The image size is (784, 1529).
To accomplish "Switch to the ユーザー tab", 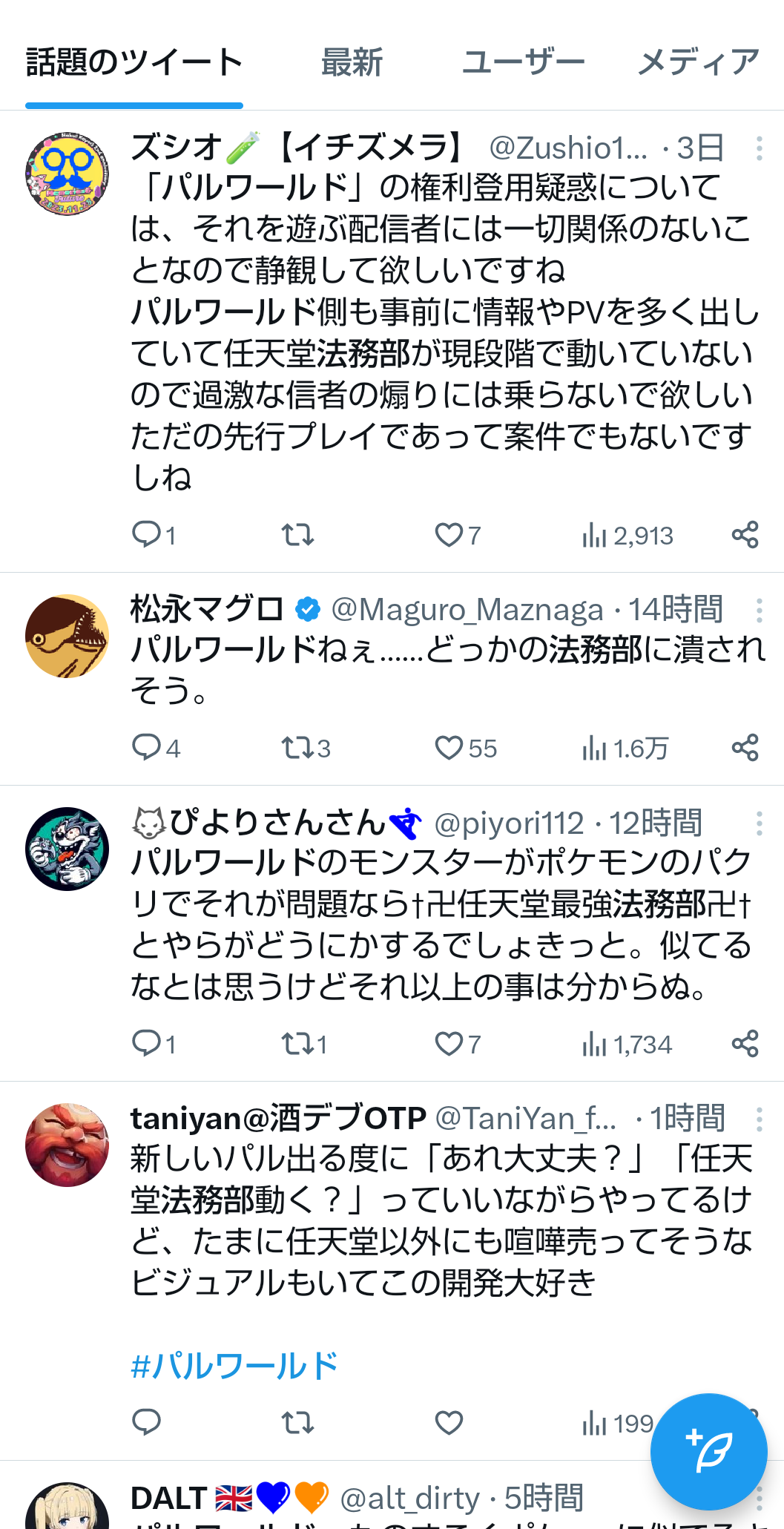I will pyautogui.click(x=524, y=62).
